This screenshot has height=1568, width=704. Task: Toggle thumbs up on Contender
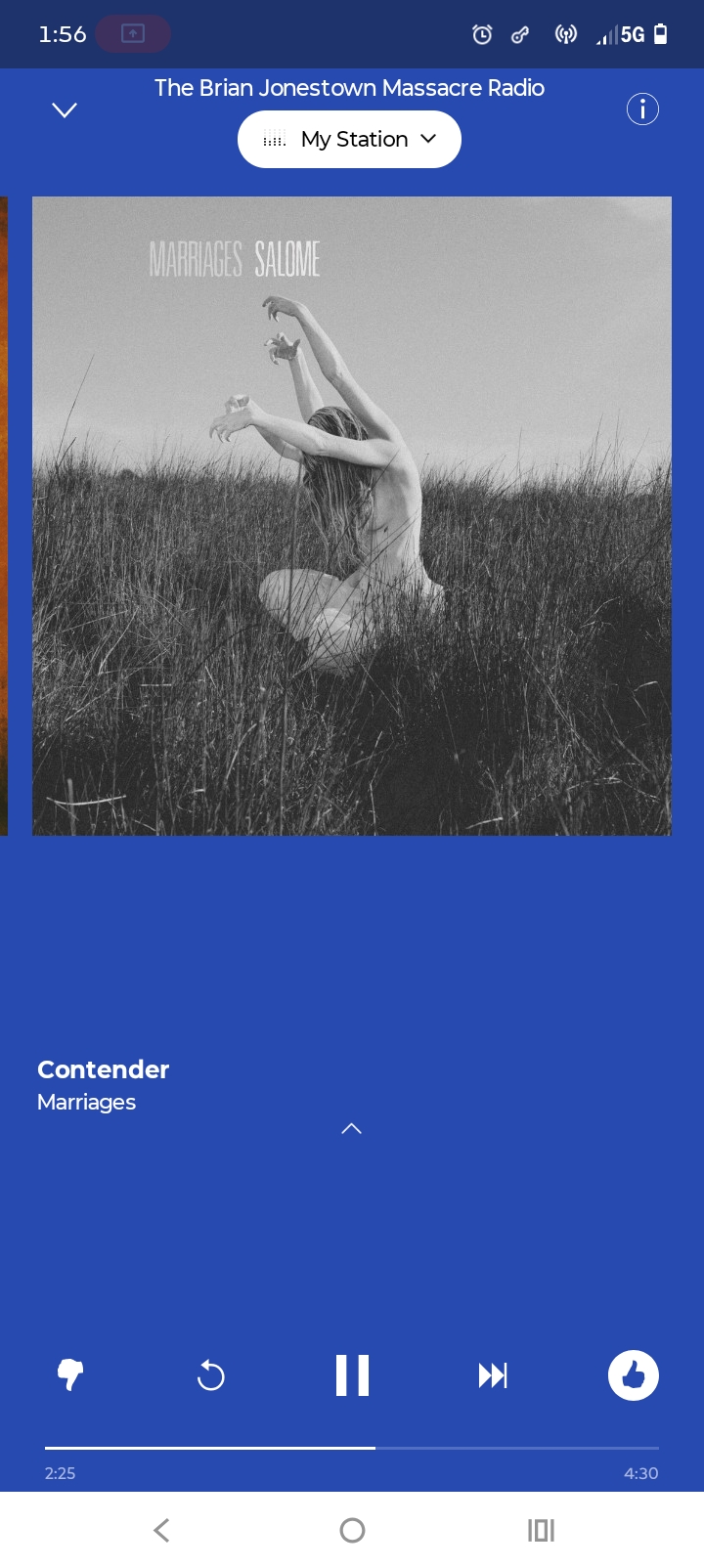click(634, 1375)
